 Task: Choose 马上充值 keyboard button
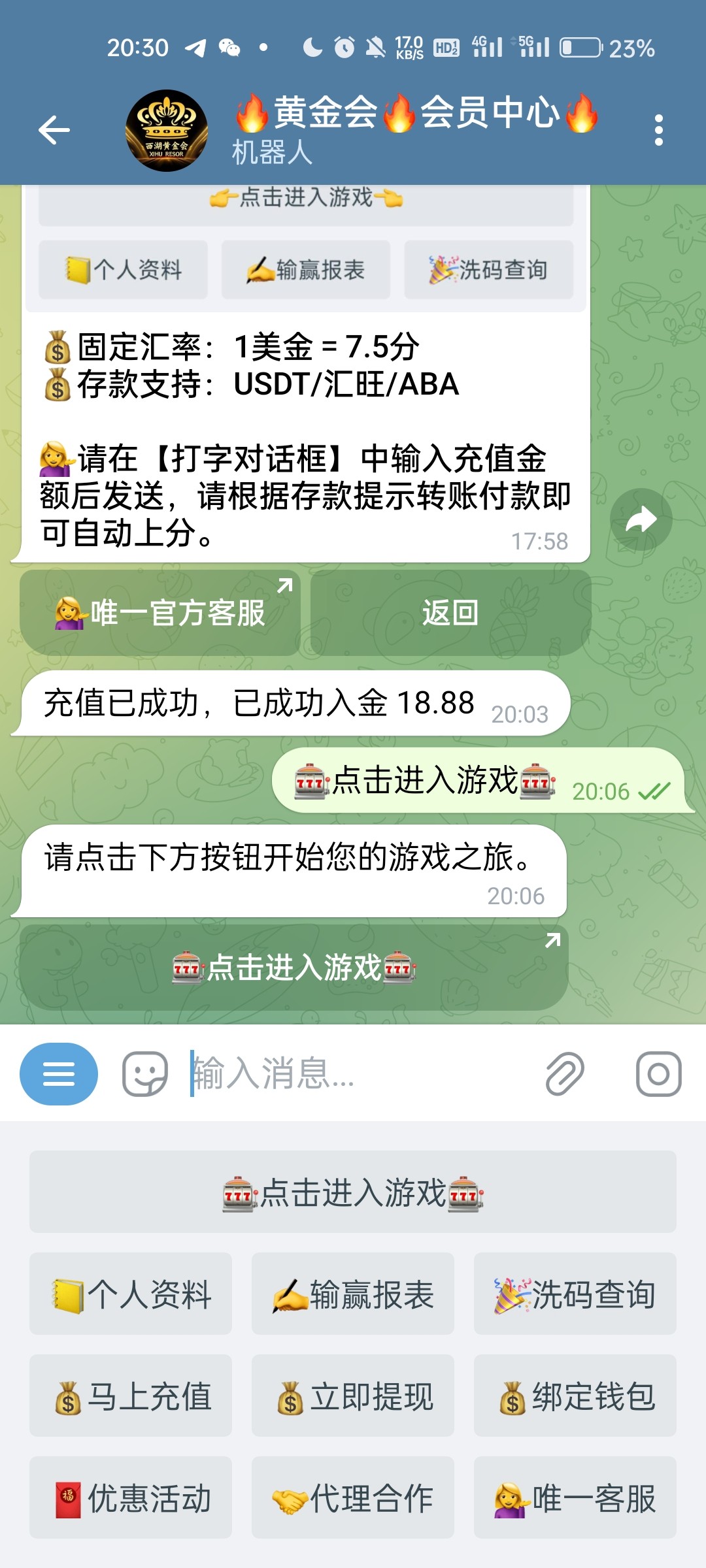(x=131, y=1396)
